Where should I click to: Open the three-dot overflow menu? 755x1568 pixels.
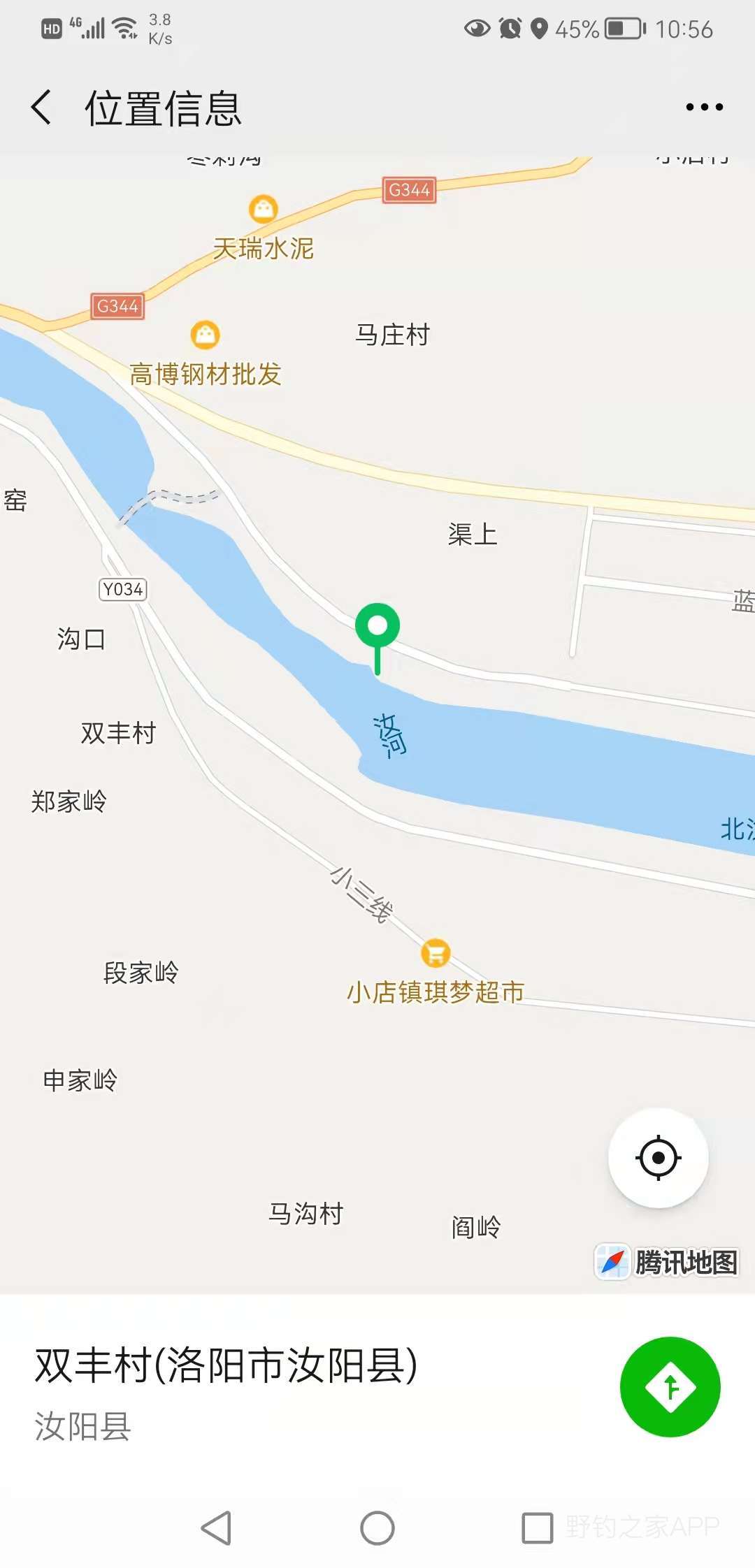tap(704, 107)
